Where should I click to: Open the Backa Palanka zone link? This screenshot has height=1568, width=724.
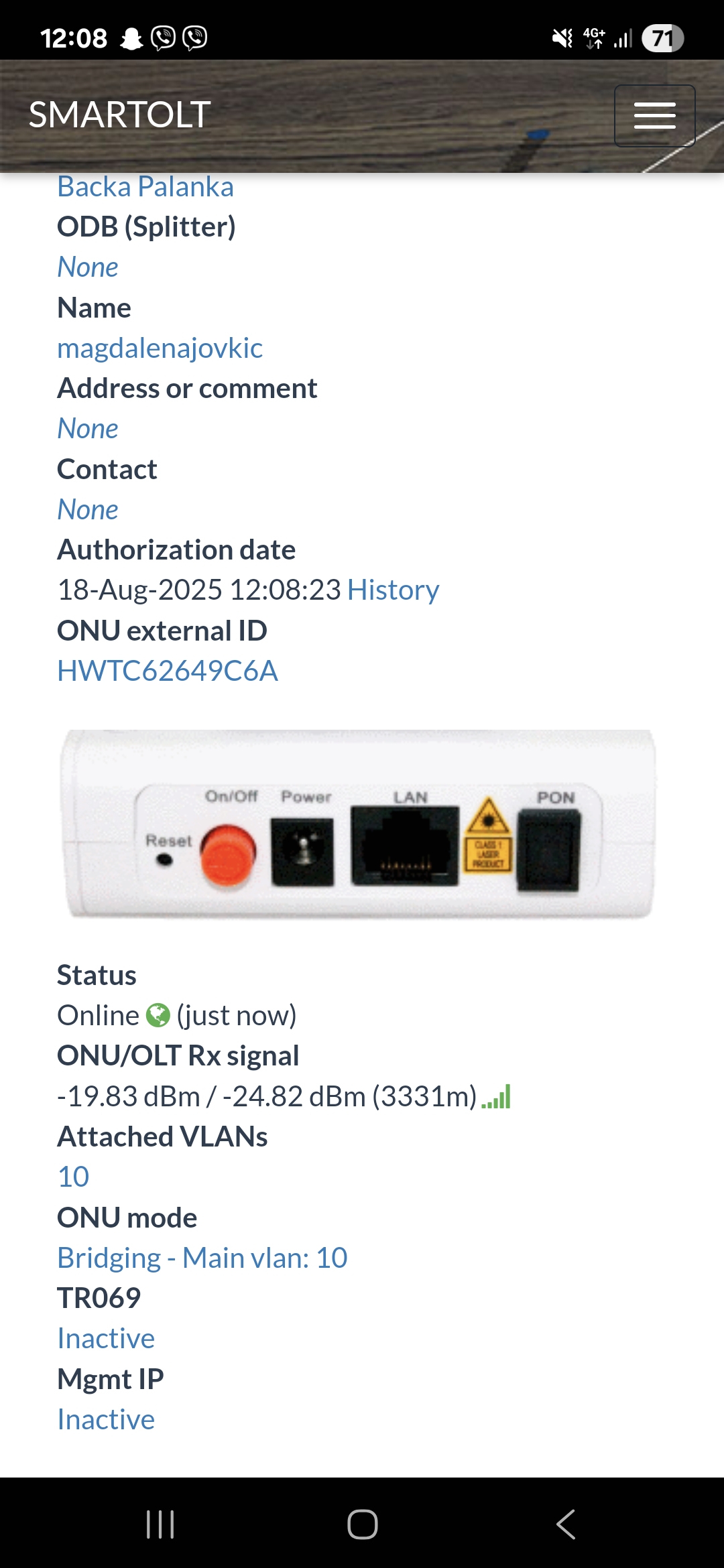(x=145, y=187)
